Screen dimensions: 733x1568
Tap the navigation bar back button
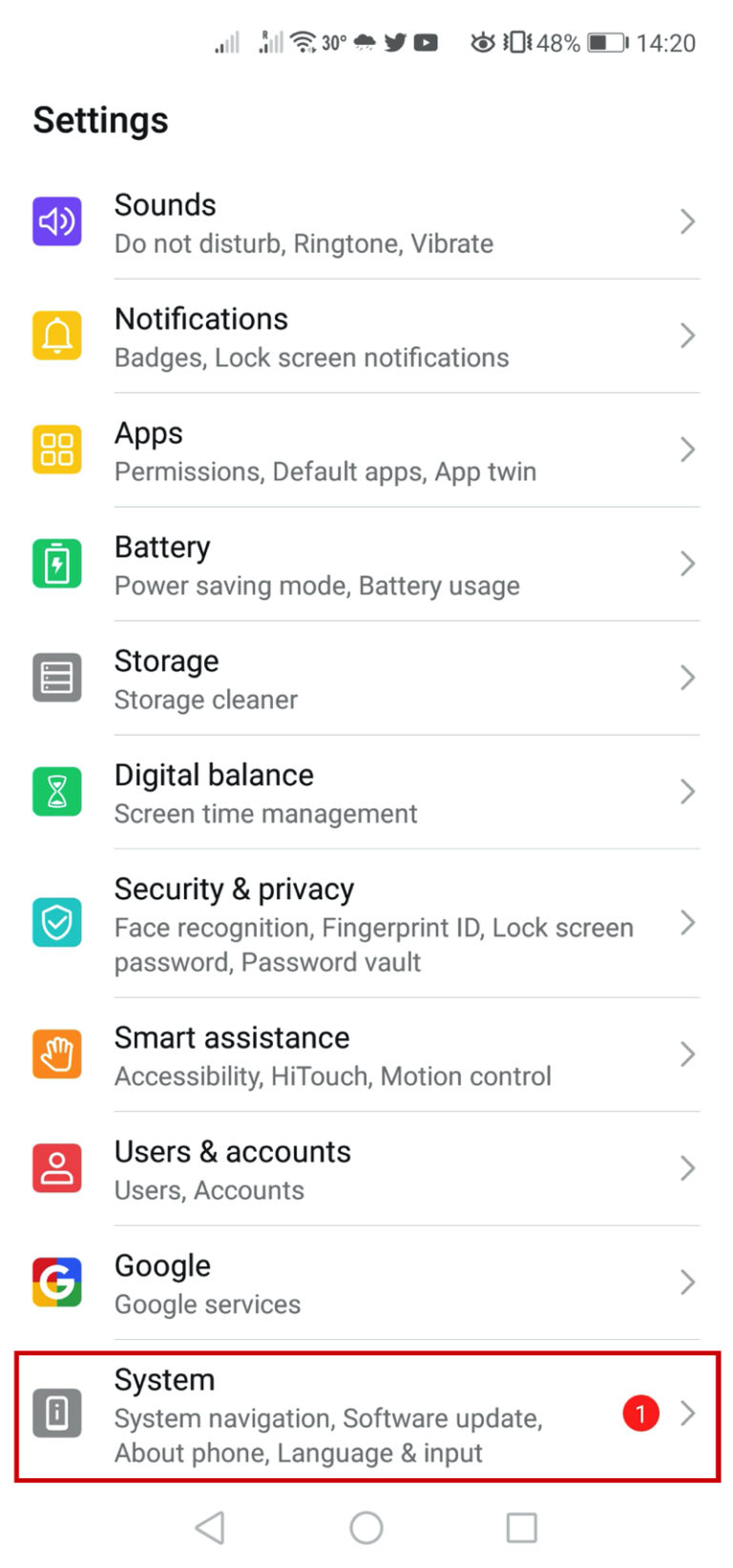click(x=210, y=1528)
